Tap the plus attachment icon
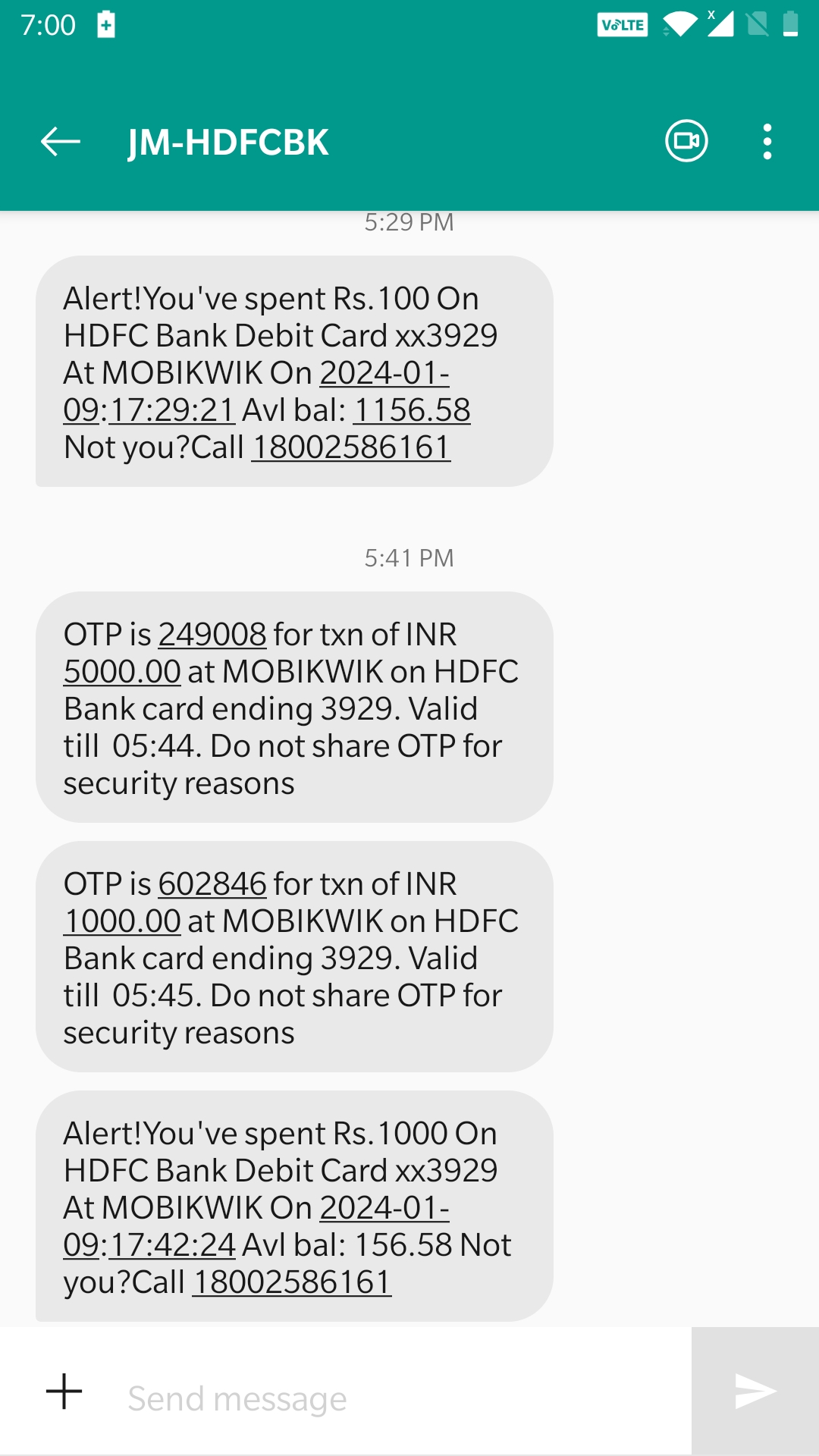The image size is (819, 1456). [x=64, y=1392]
